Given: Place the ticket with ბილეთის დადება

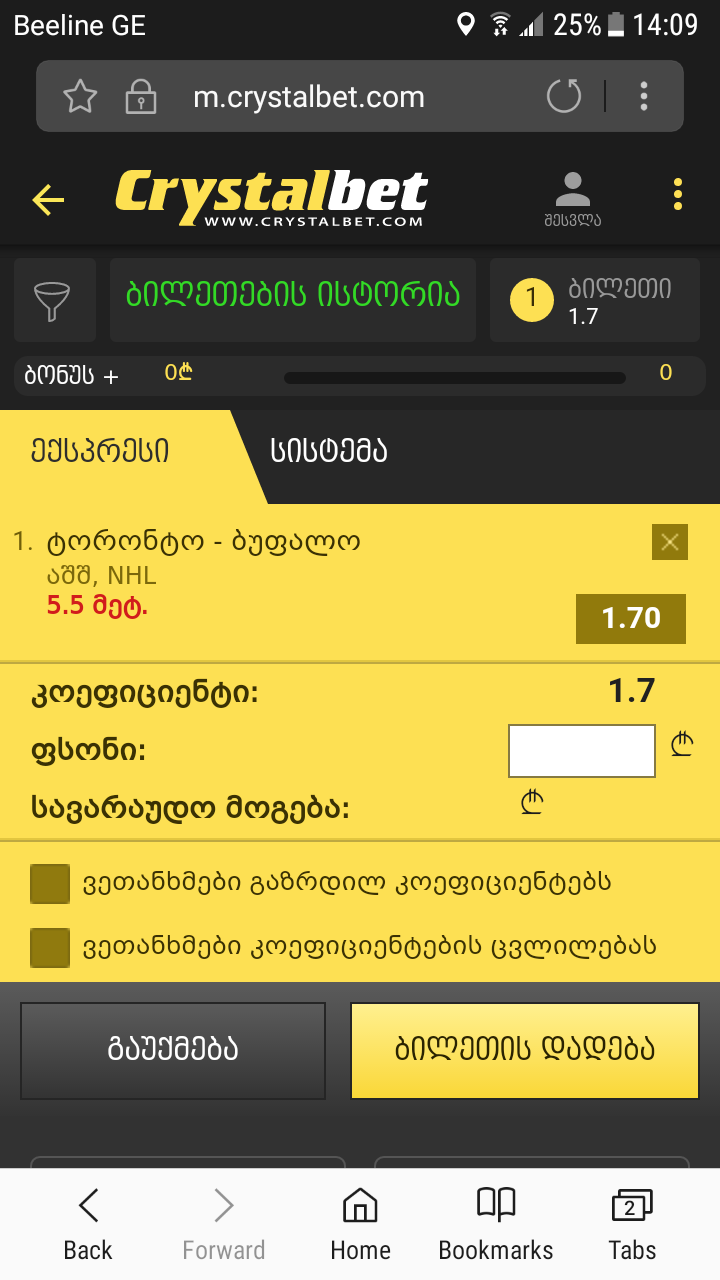Looking at the screenshot, I should [524, 1050].
